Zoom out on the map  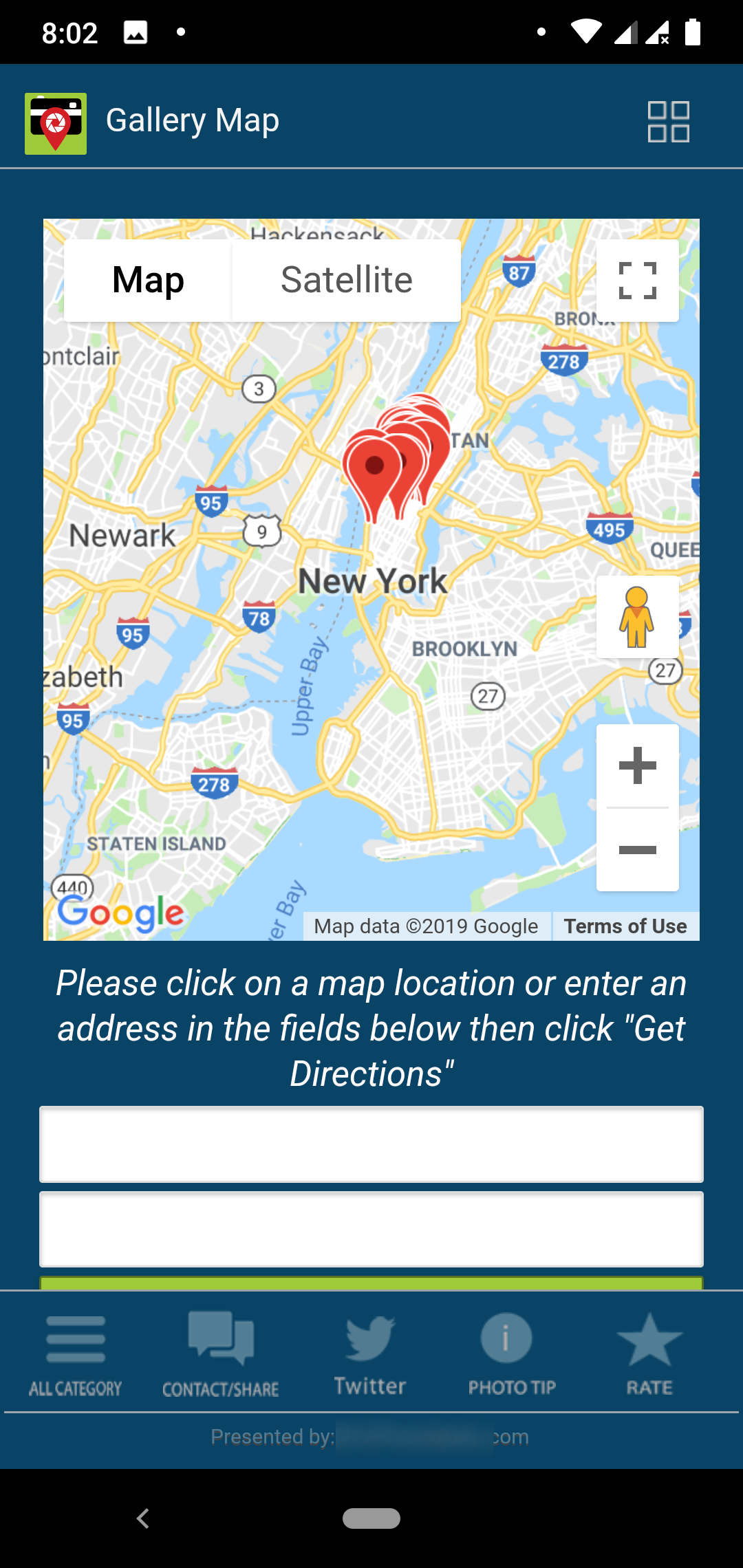point(637,851)
